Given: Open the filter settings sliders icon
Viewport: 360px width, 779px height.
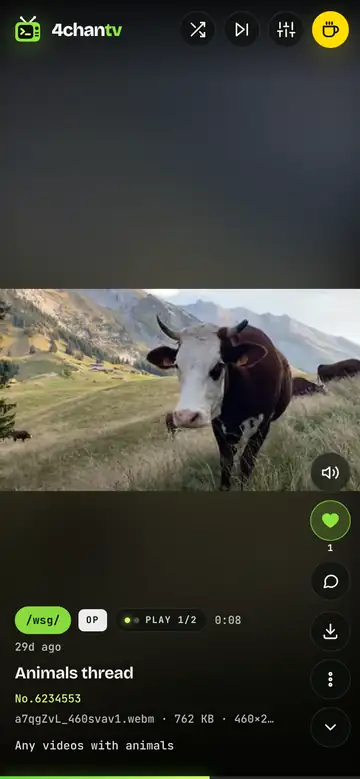Looking at the screenshot, I should point(286,30).
